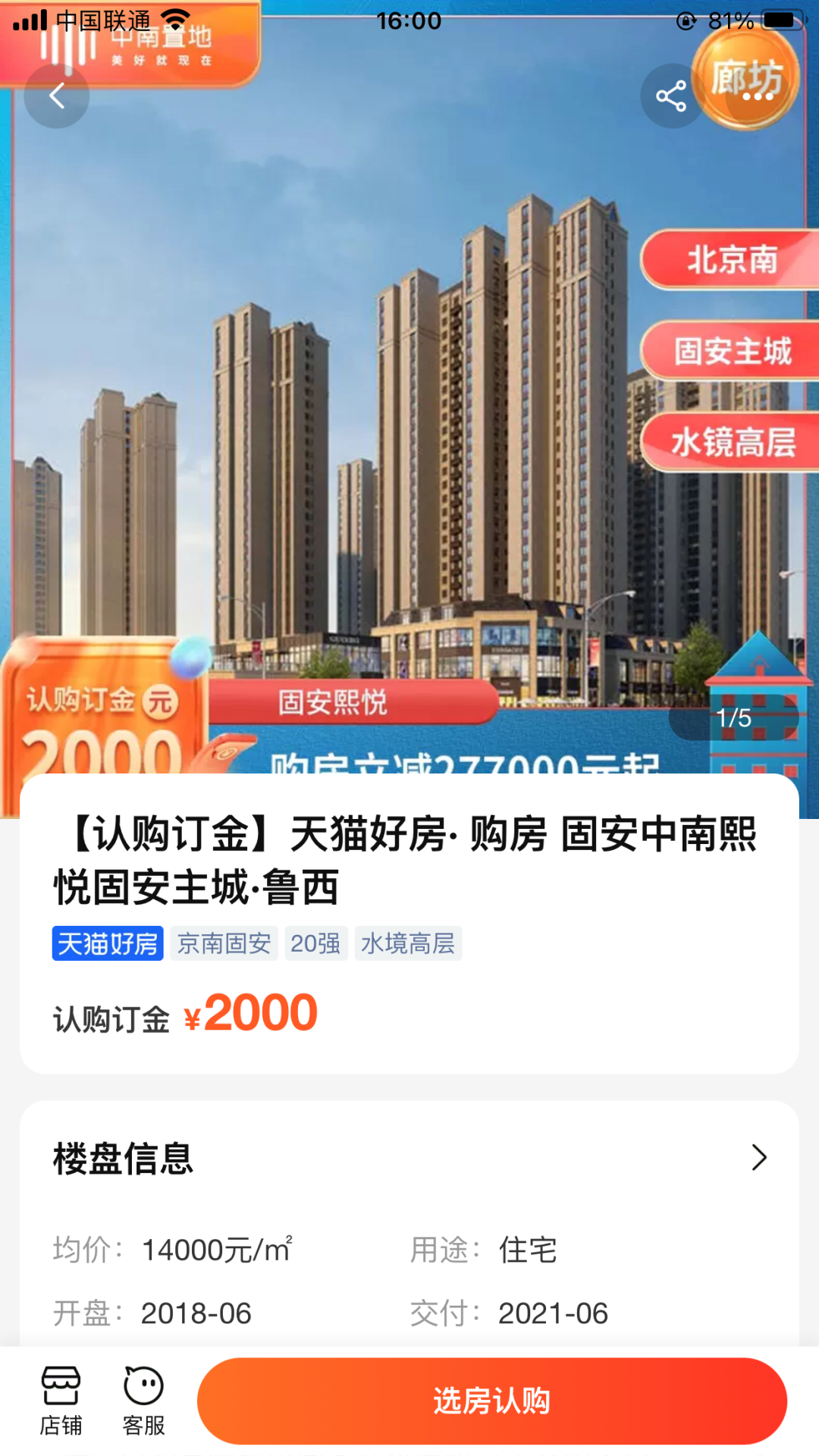Open the more options menu
The width and height of the screenshot is (819, 1456).
[x=758, y=97]
